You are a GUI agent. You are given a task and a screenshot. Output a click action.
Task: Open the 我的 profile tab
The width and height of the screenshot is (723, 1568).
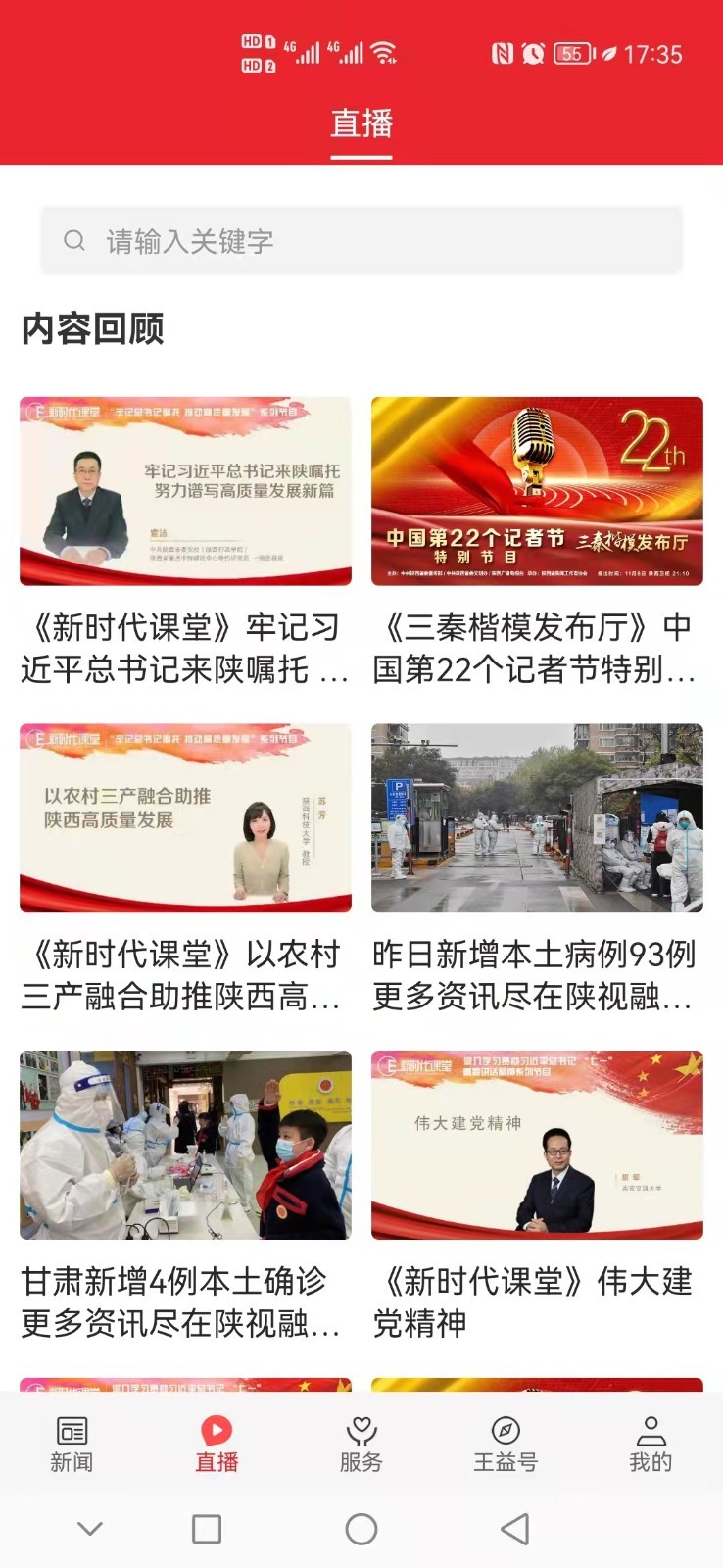coord(651,1444)
